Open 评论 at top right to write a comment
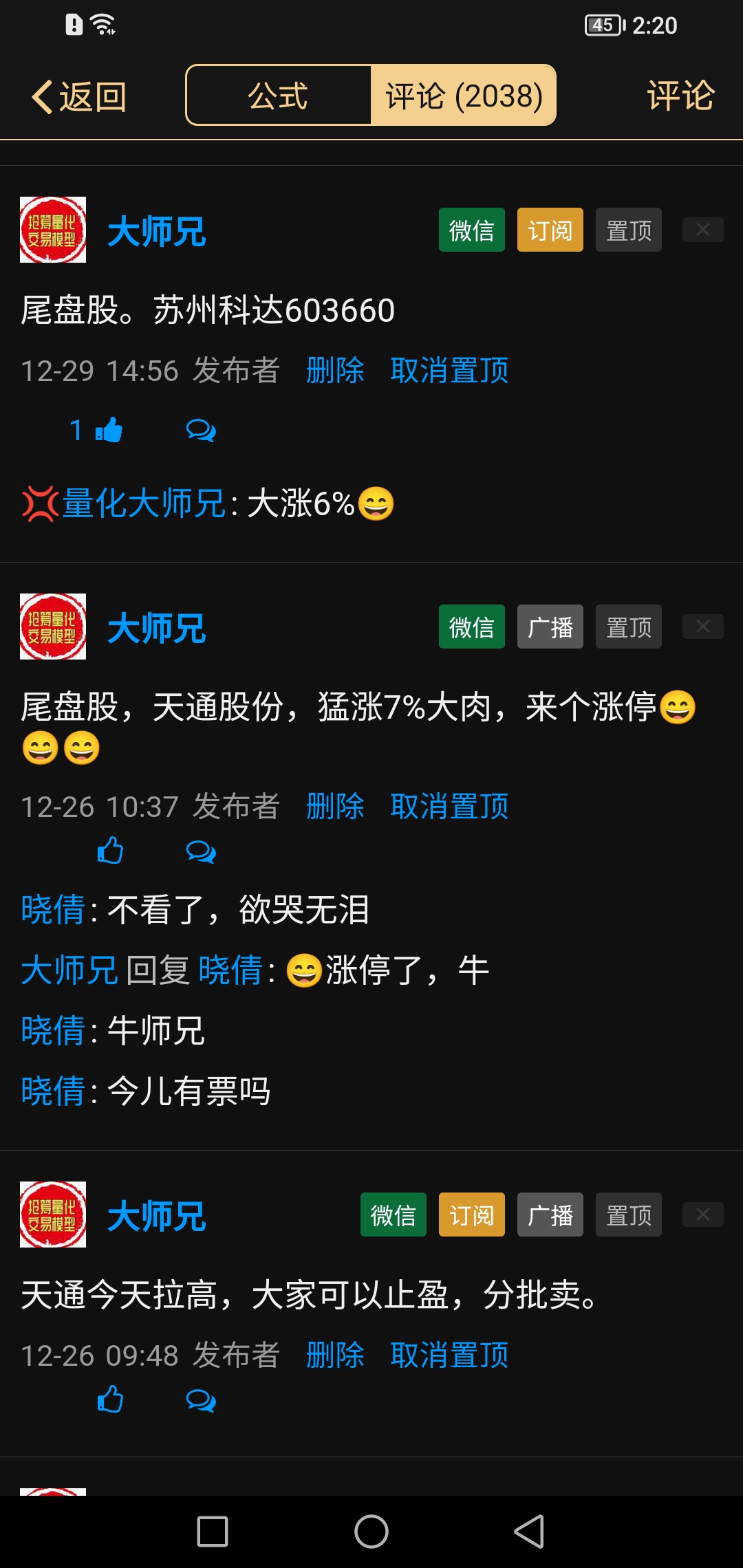 (680, 96)
